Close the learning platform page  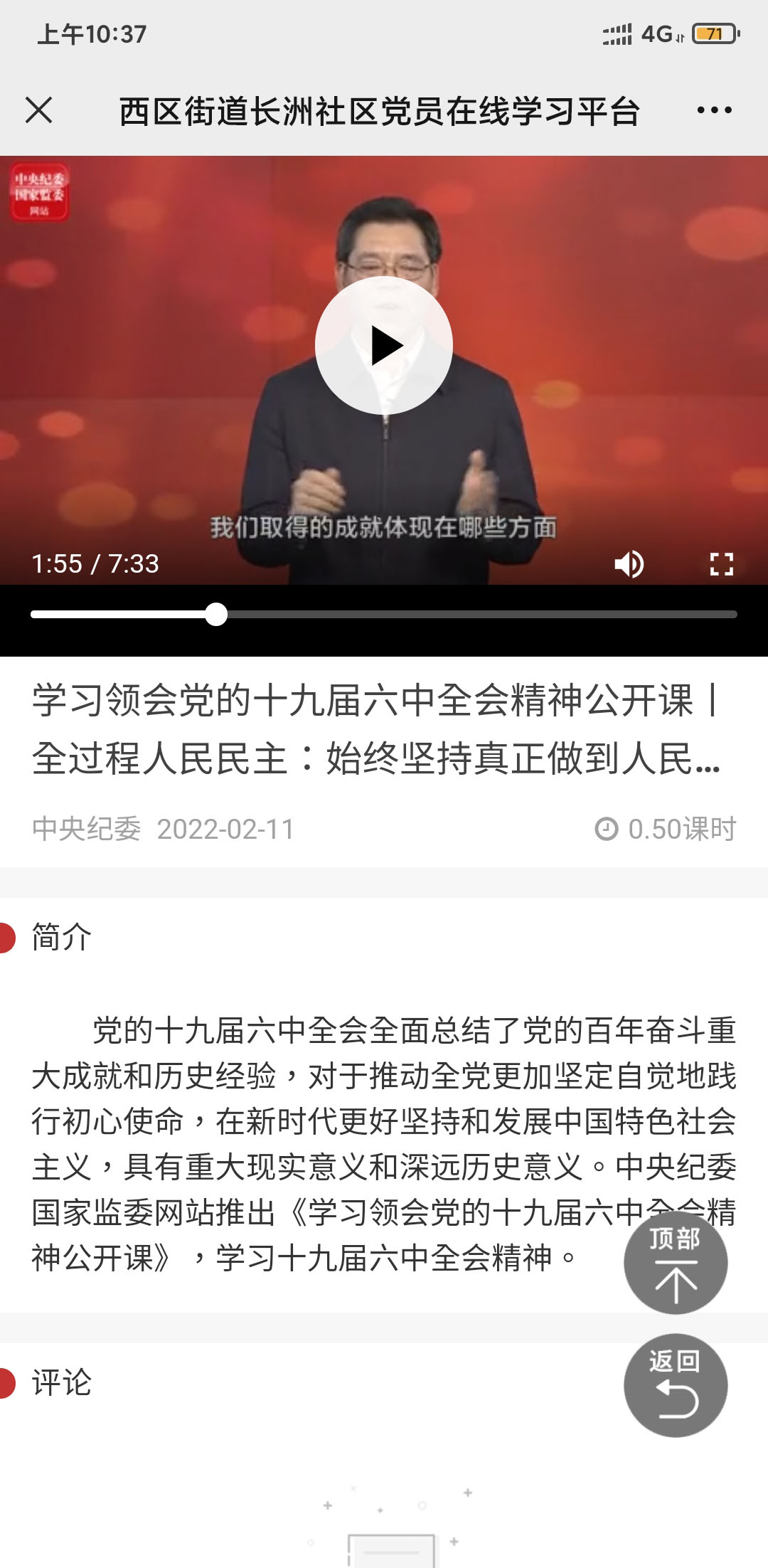[38, 110]
